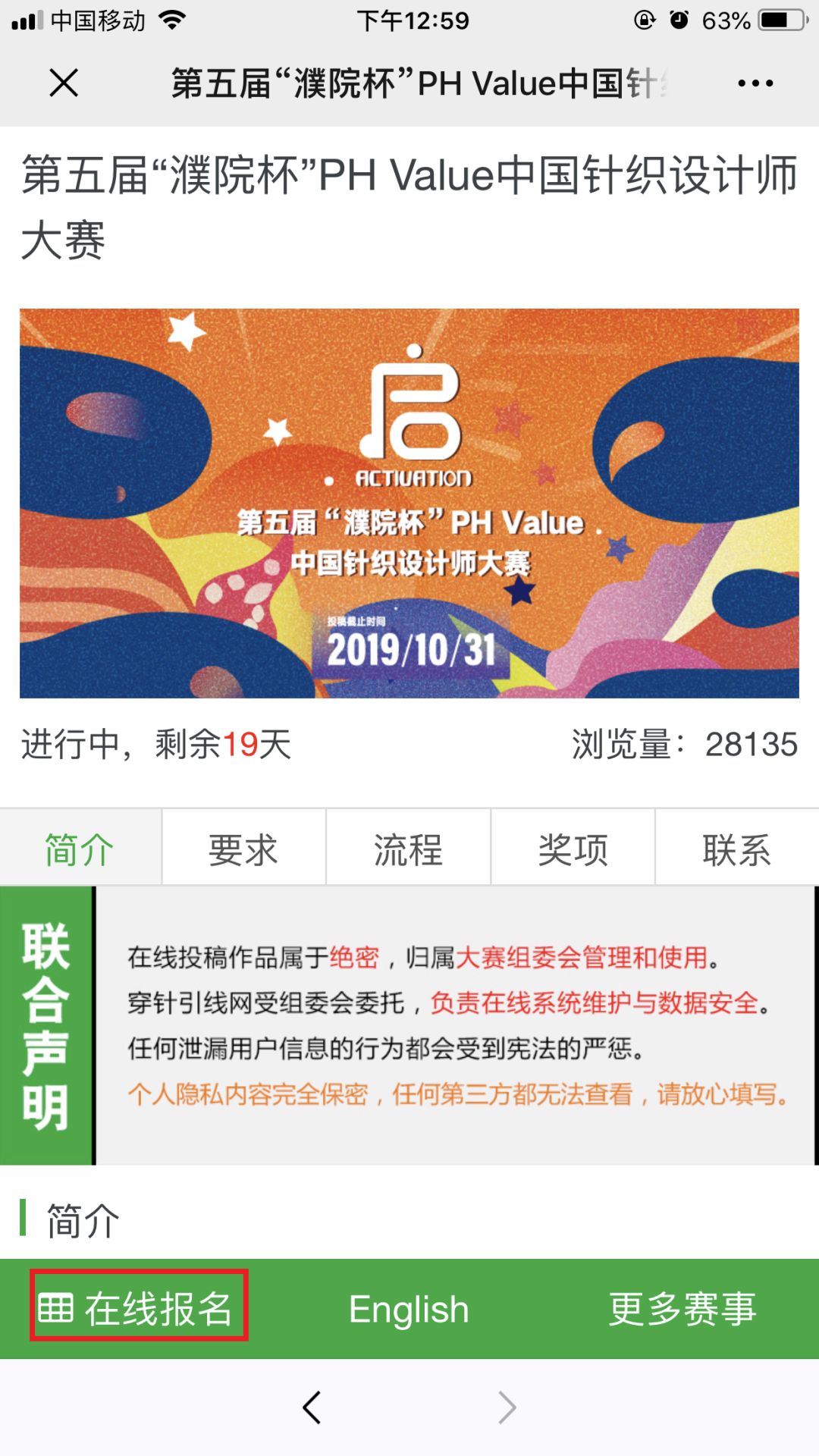819x1456 pixels.
Task: Tap 在线报名 to register online
Action: 139,1309
